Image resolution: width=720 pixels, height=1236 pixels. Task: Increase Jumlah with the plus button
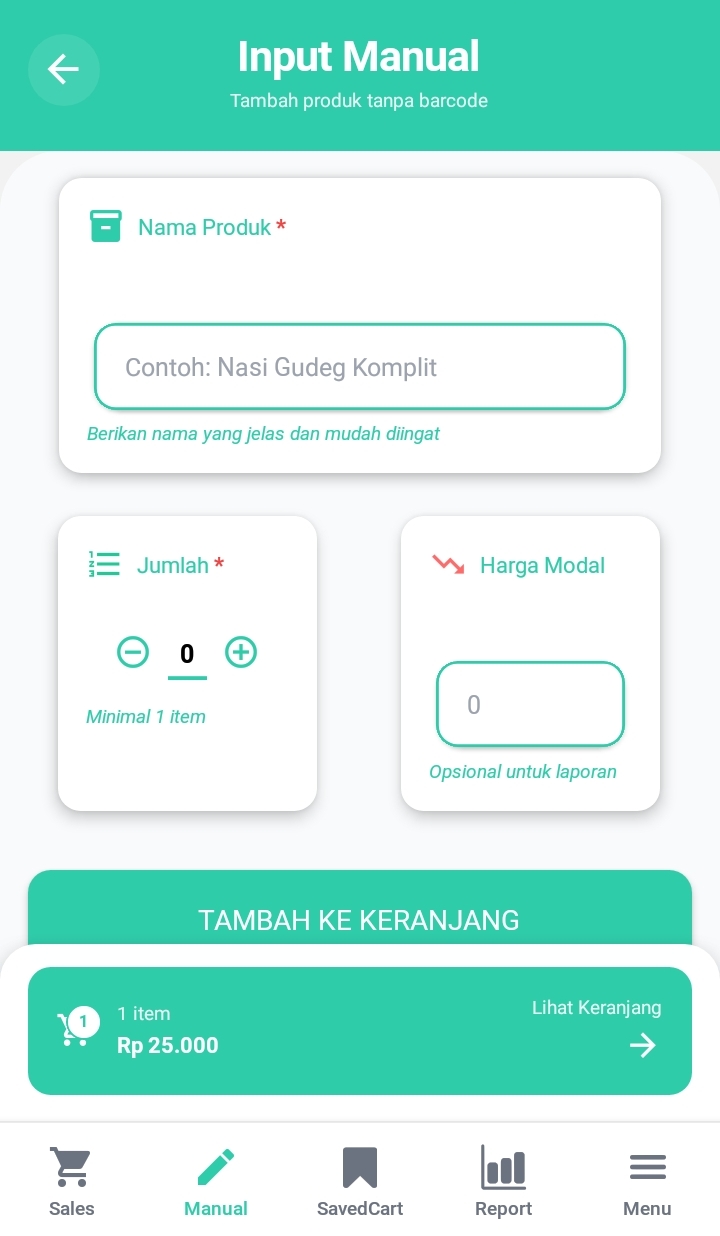(x=241, y=653)
